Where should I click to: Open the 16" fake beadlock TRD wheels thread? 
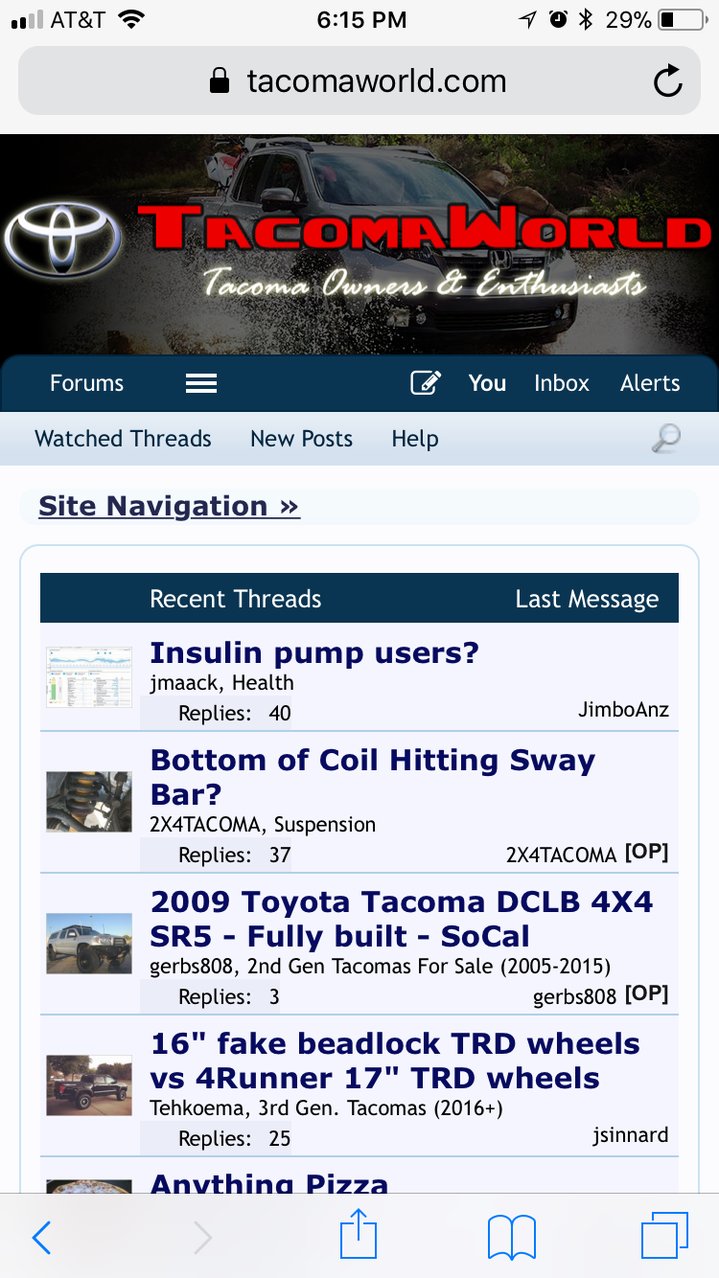(x=395, y=1061)
